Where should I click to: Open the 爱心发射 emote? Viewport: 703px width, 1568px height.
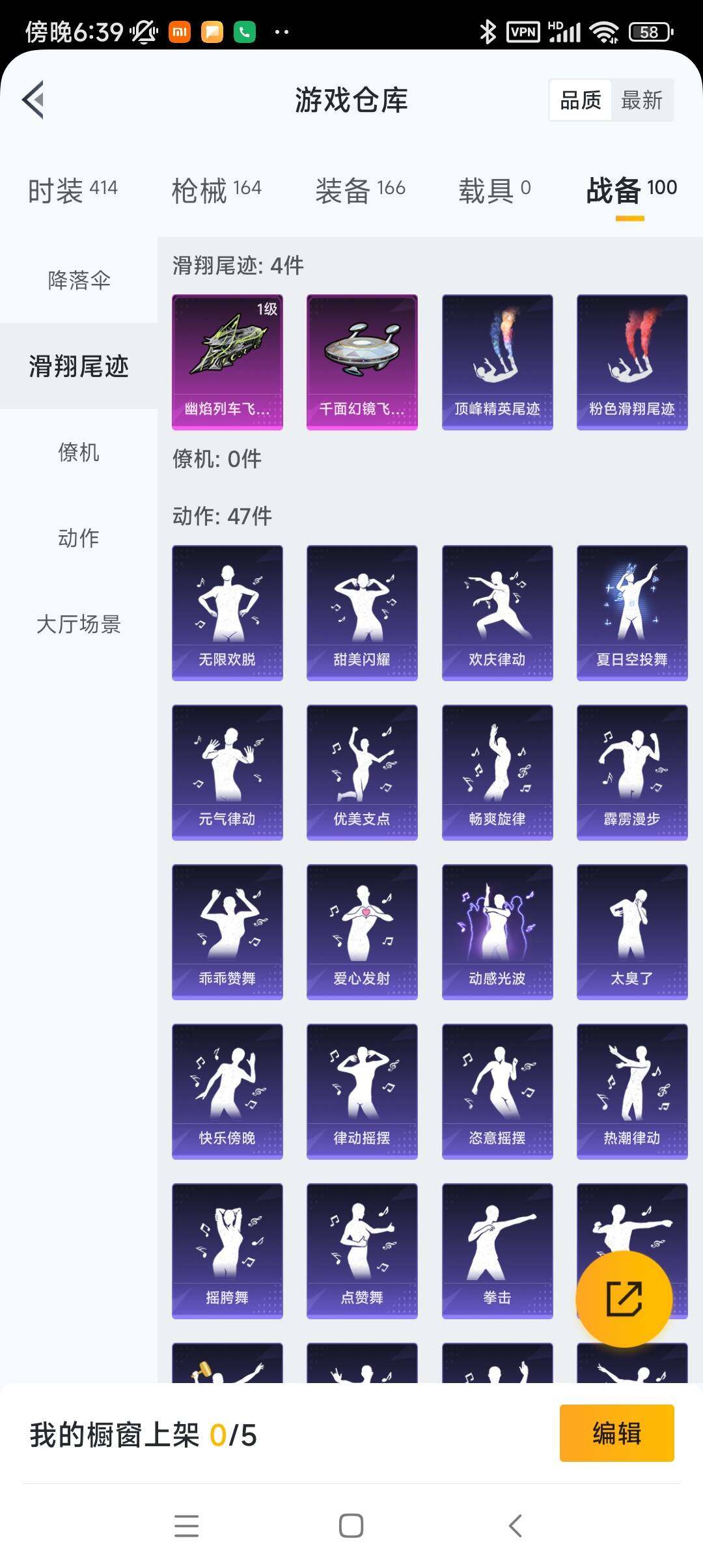(x=362, y=932)
